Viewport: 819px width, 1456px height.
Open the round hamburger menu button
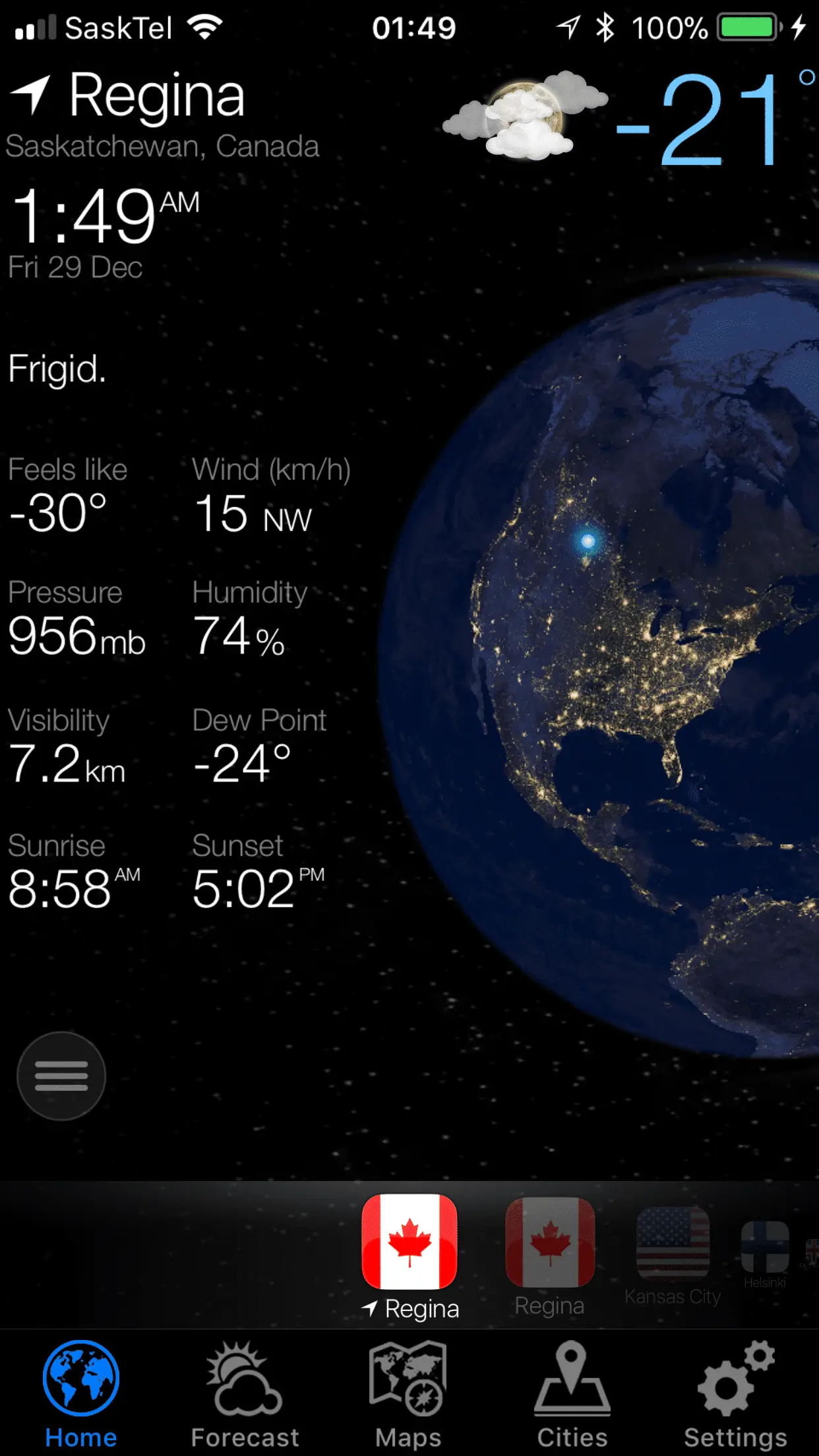(x=61, y=1076)
